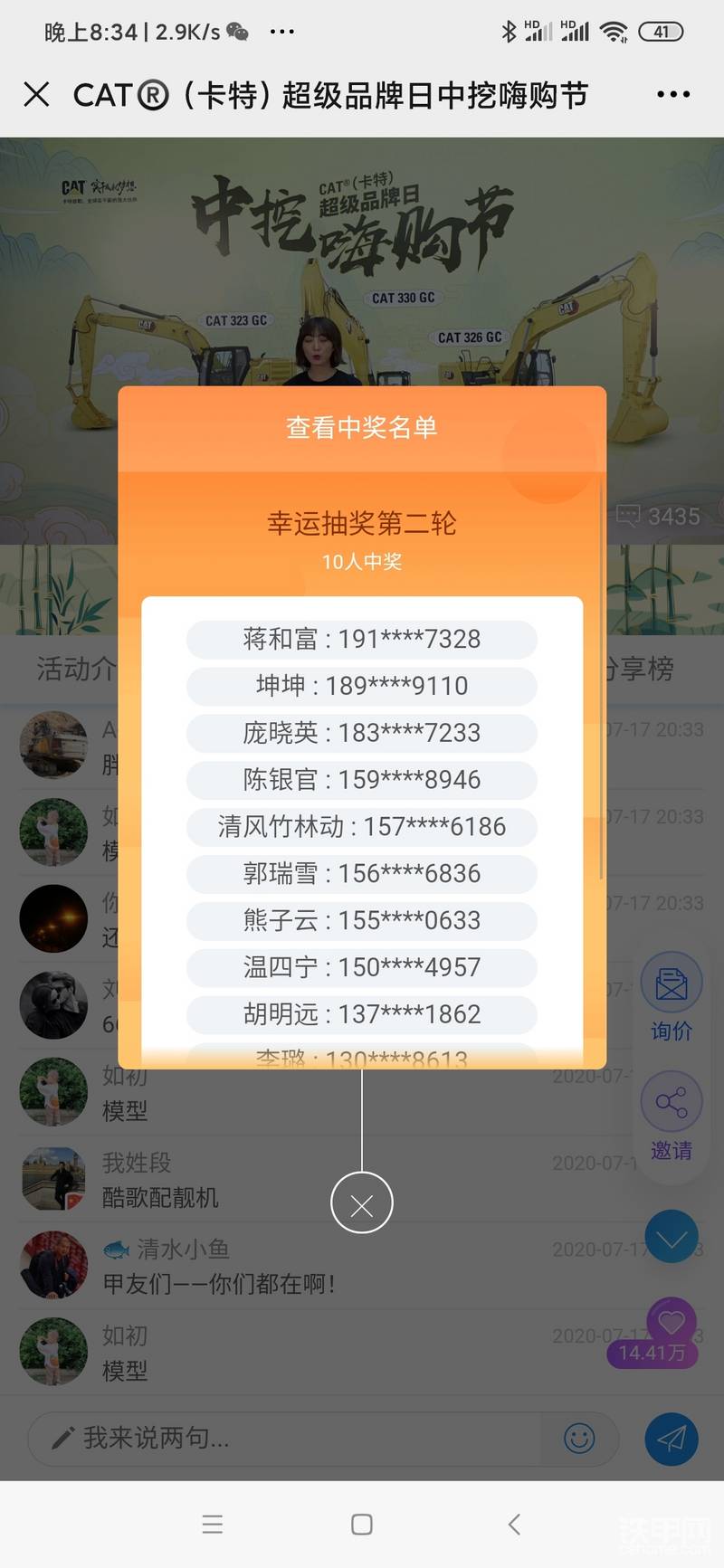Dismiss the lucky draw winners popup
The height and width of the screenshot is (1568, 724).
pyautogui.click(x=361, y=1203)
